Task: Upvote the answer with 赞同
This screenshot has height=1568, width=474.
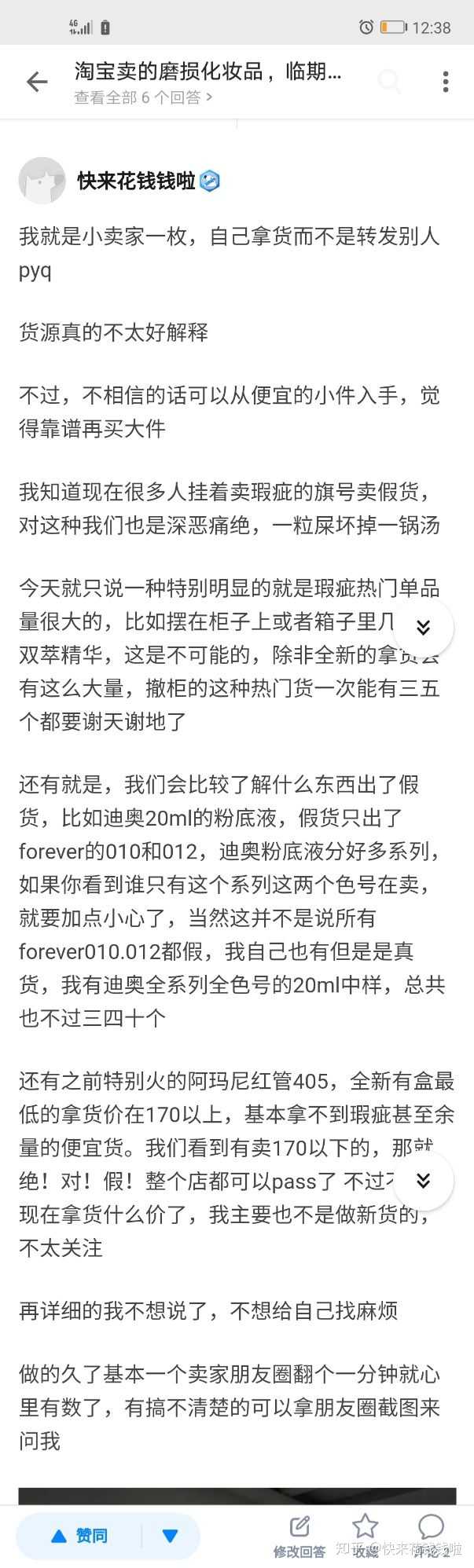Action: coord(79,1535)
